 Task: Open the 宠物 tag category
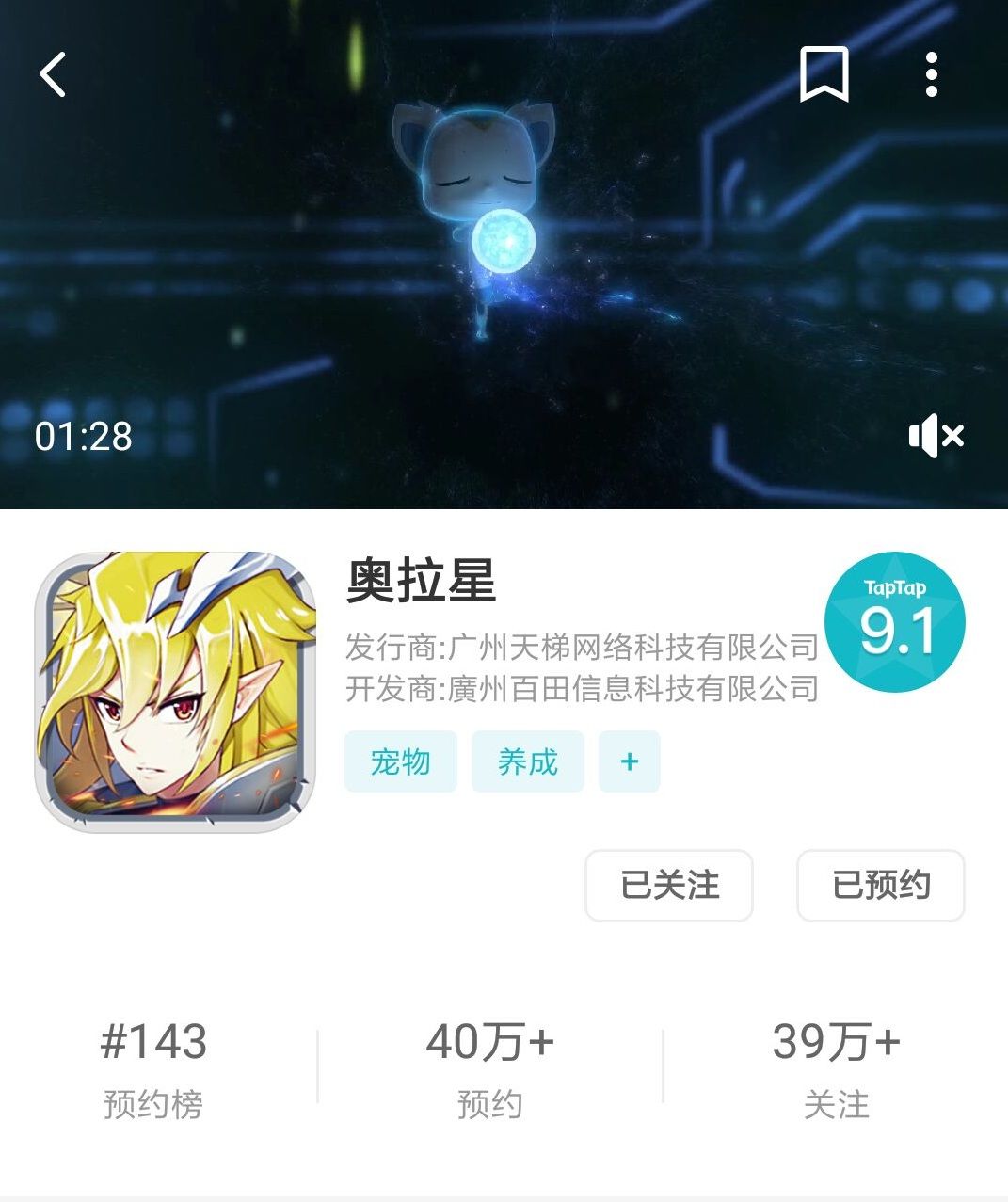[x=400, y=761]
